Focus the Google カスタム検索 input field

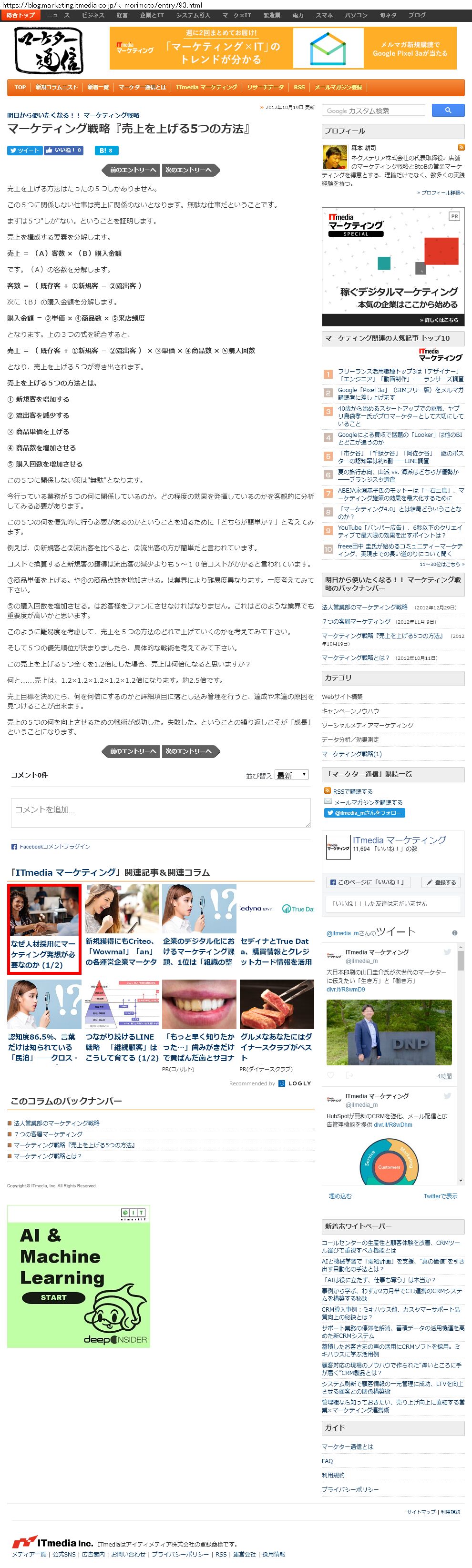coord(374,111)
